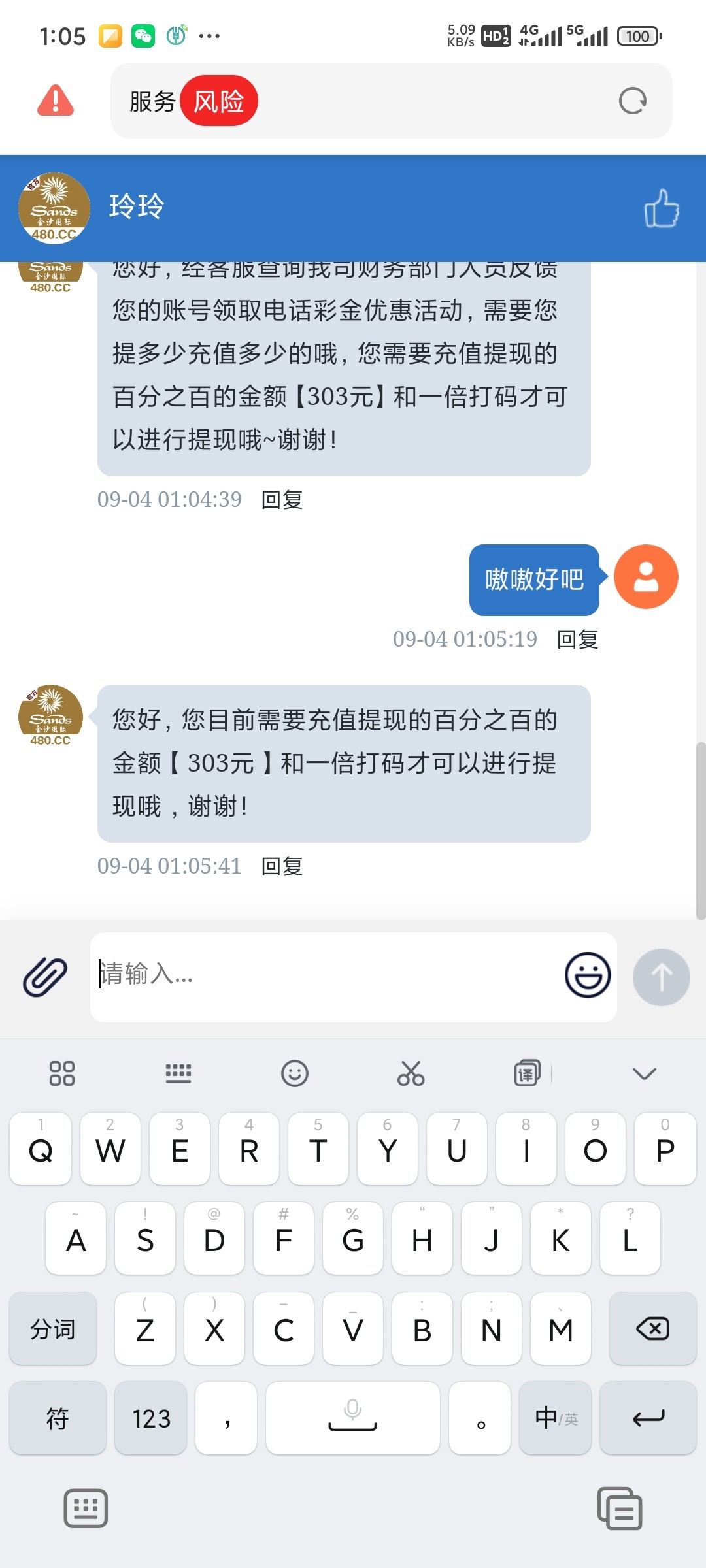The image size is (706, 1568).
Task: Tap the 分词 word-split key
Action: coord(53,1329)
